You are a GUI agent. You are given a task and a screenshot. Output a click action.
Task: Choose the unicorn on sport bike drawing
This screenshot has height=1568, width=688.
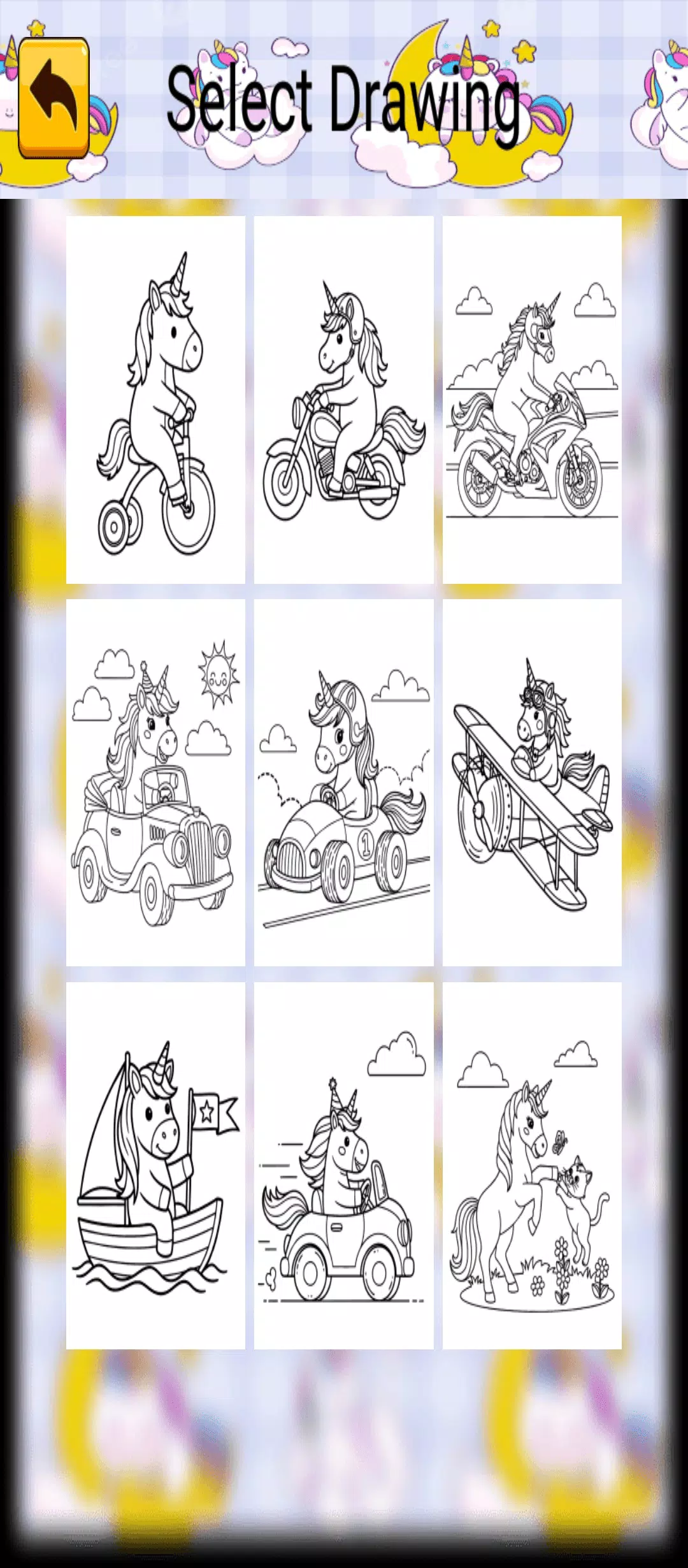[x=532, y=400]
